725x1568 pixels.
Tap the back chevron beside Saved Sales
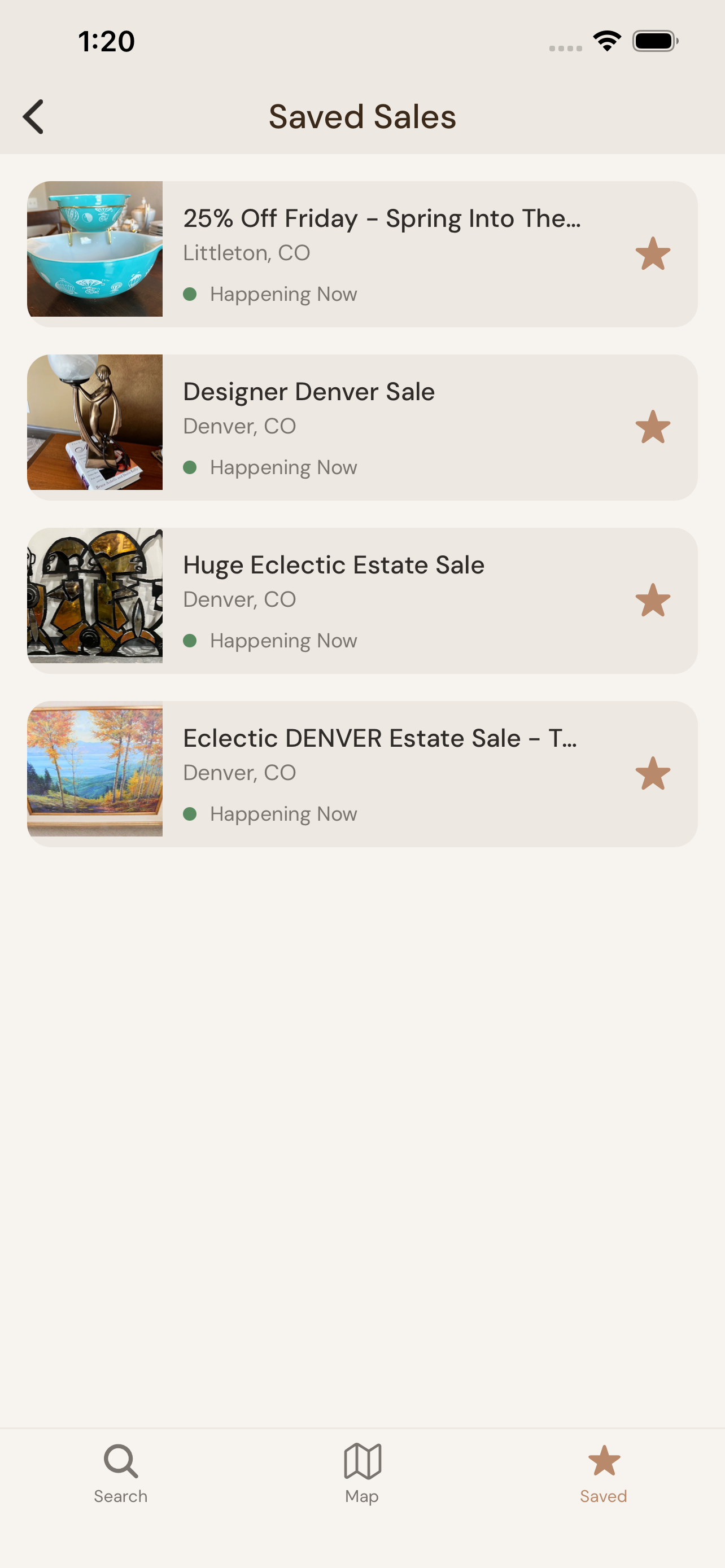point(33,116)
